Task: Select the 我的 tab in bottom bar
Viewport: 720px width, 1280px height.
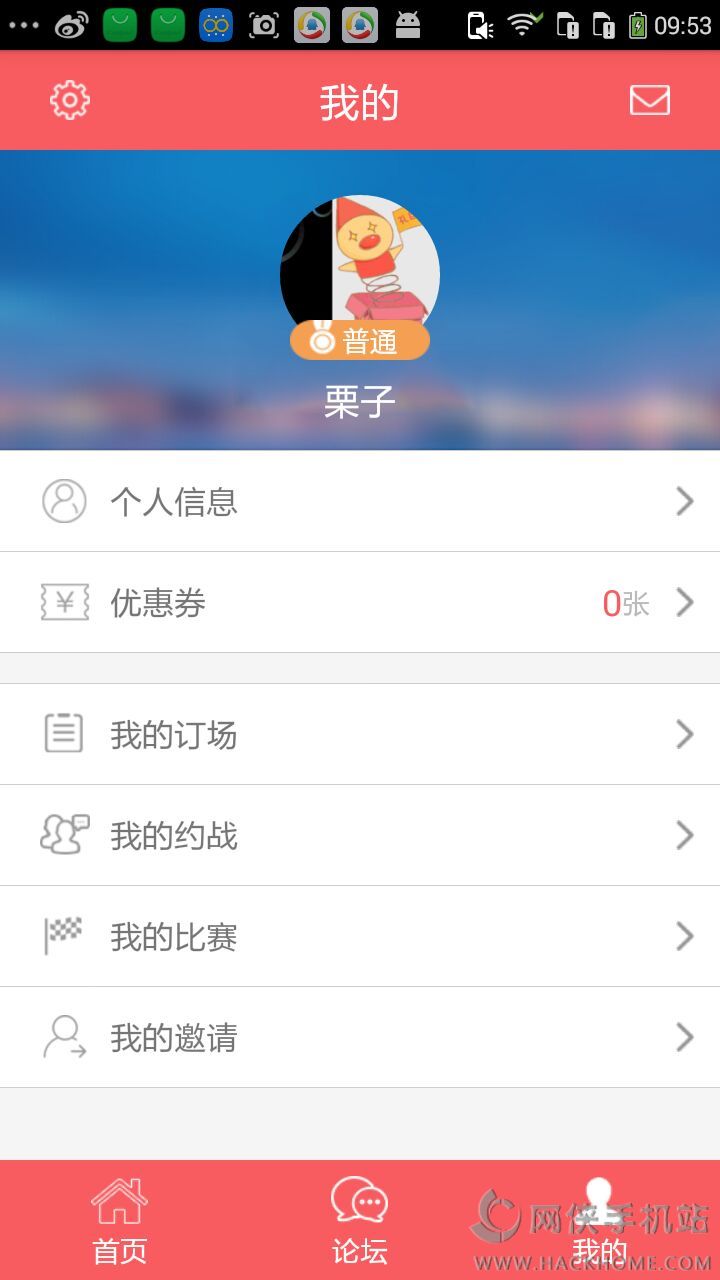Action: pyautogui.click(x=600, y=1220)
